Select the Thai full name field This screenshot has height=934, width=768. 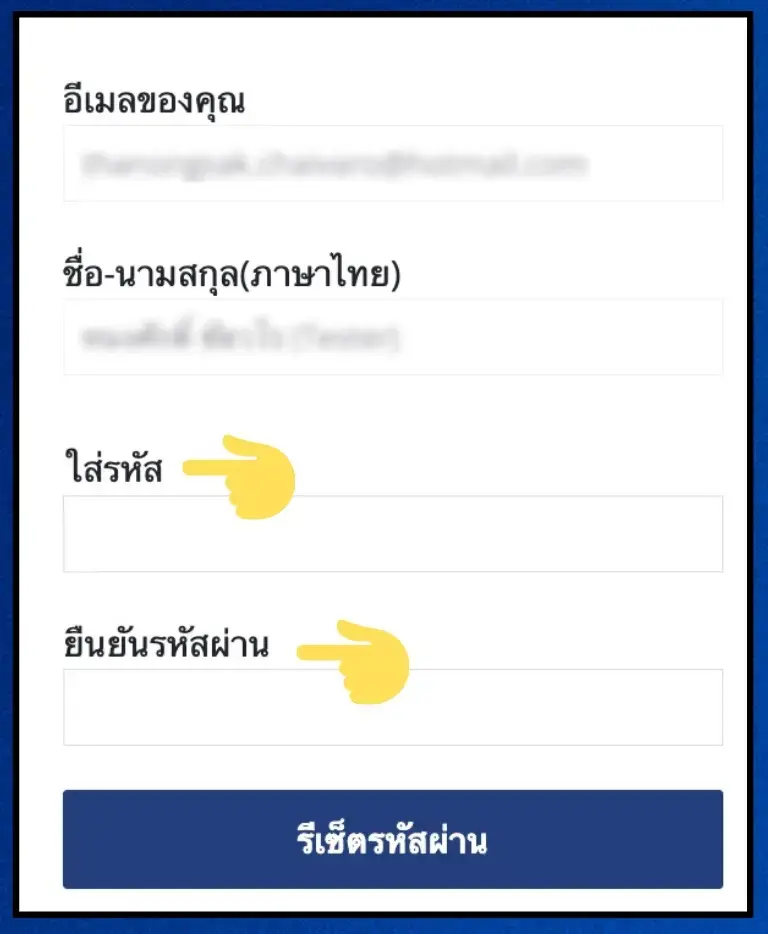392,337
